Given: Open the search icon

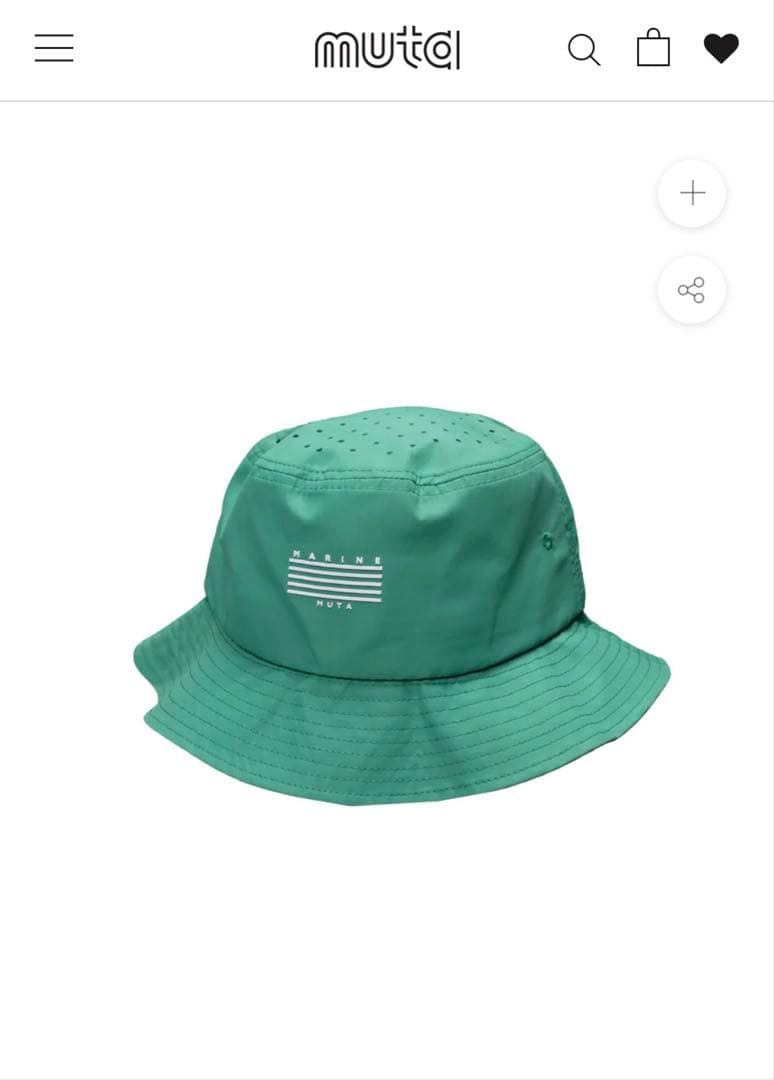Looking at the screenshot, I should tap(584, 49).
